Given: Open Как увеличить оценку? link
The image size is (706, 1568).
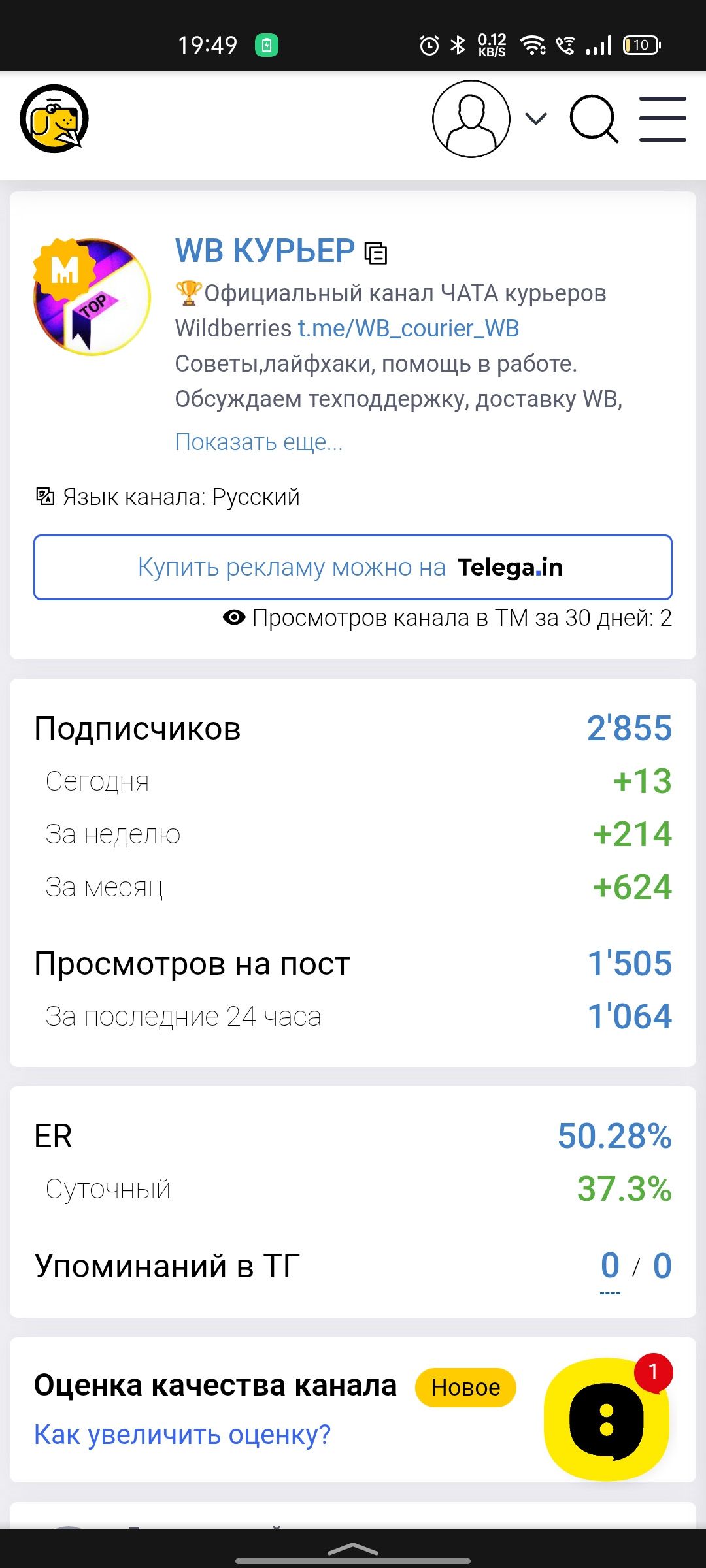Looking at the screenshot, I should [182, 1435].
